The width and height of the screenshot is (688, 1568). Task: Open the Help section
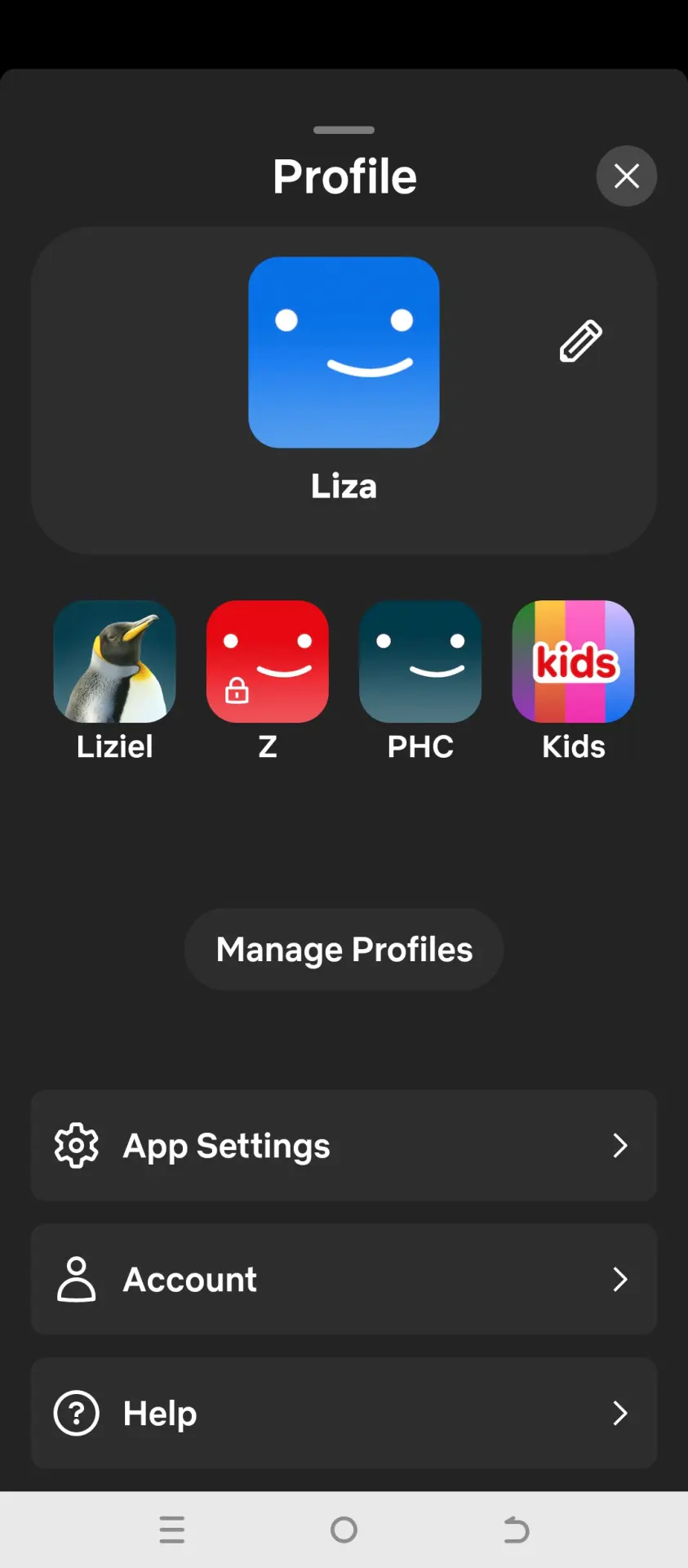click(344, 1413)
